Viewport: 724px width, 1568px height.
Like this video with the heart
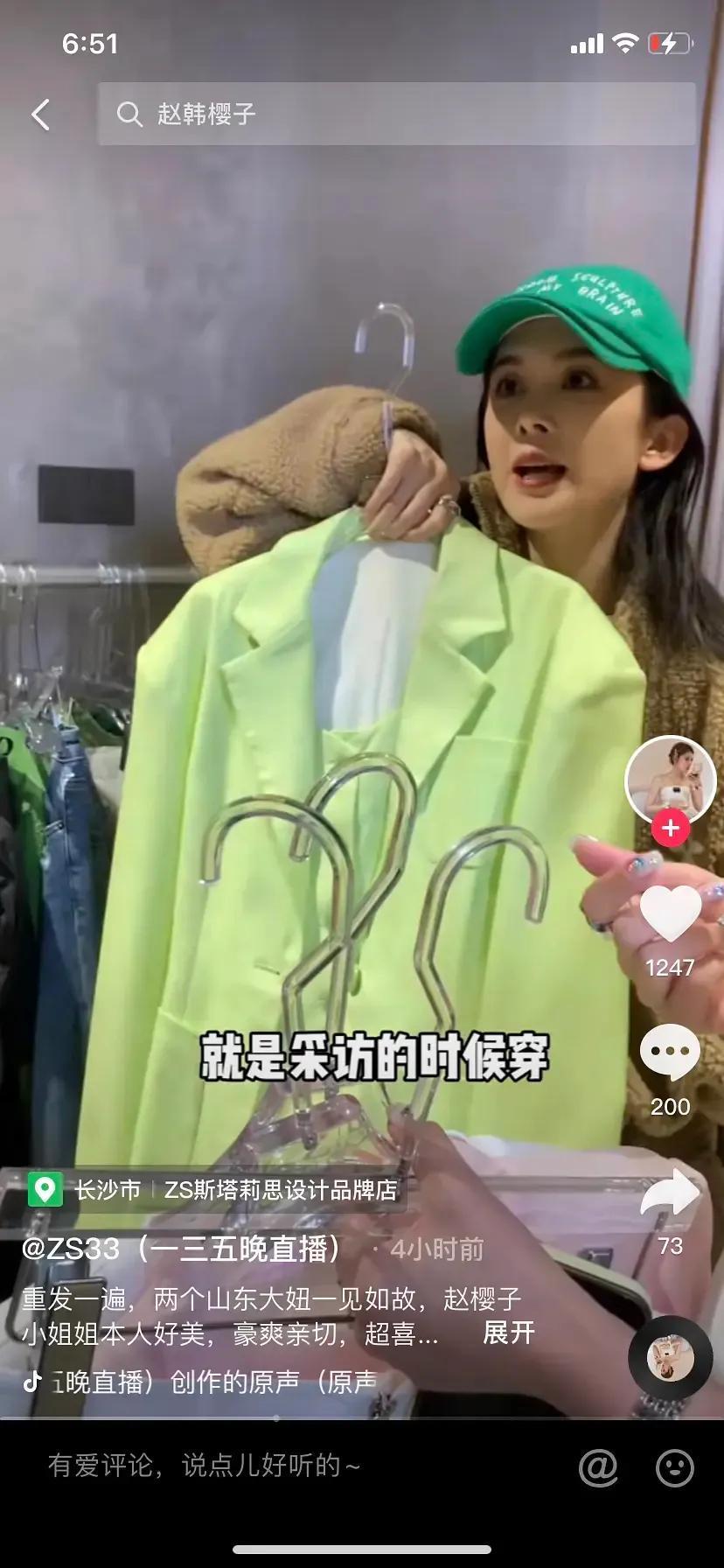click(x=670, y=913)
